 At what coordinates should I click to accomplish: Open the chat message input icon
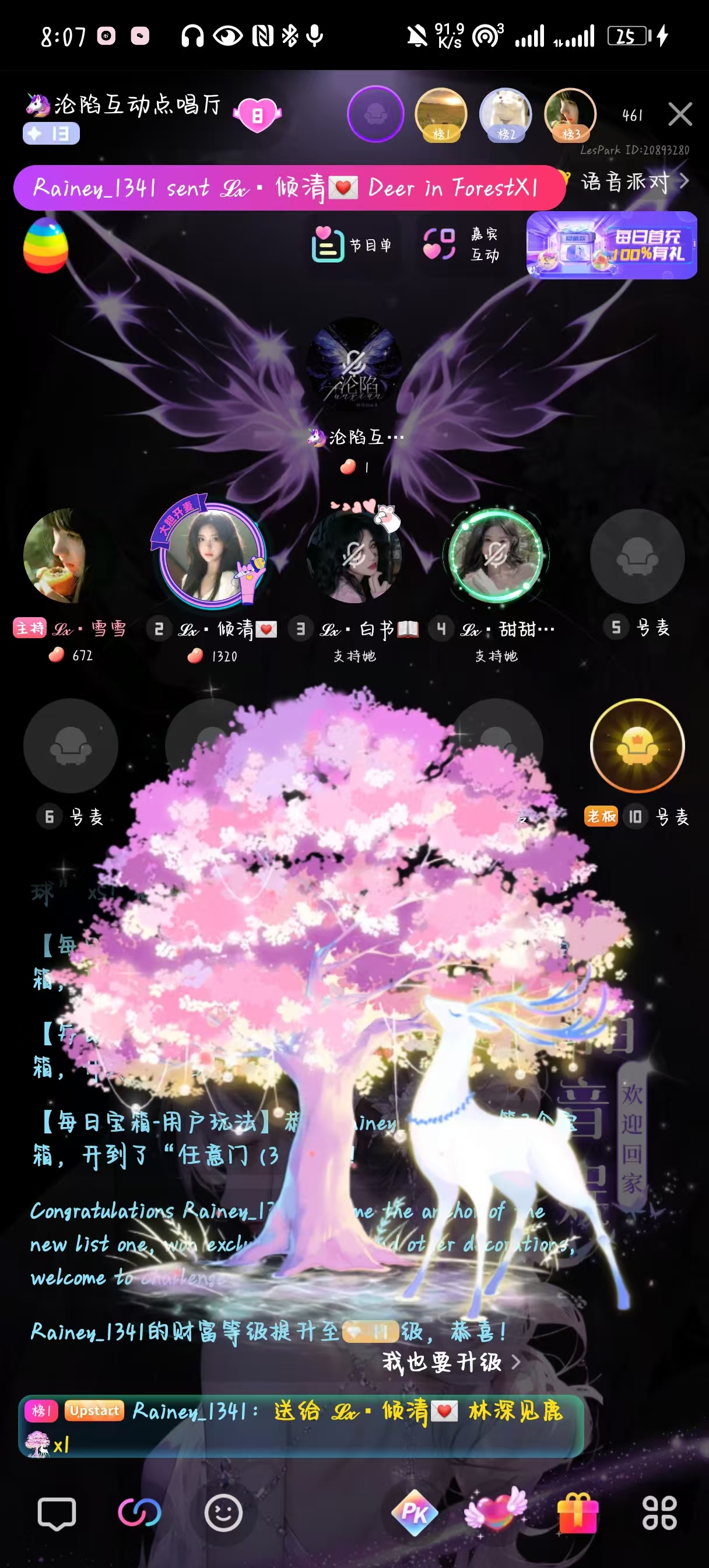(57, 1513)
